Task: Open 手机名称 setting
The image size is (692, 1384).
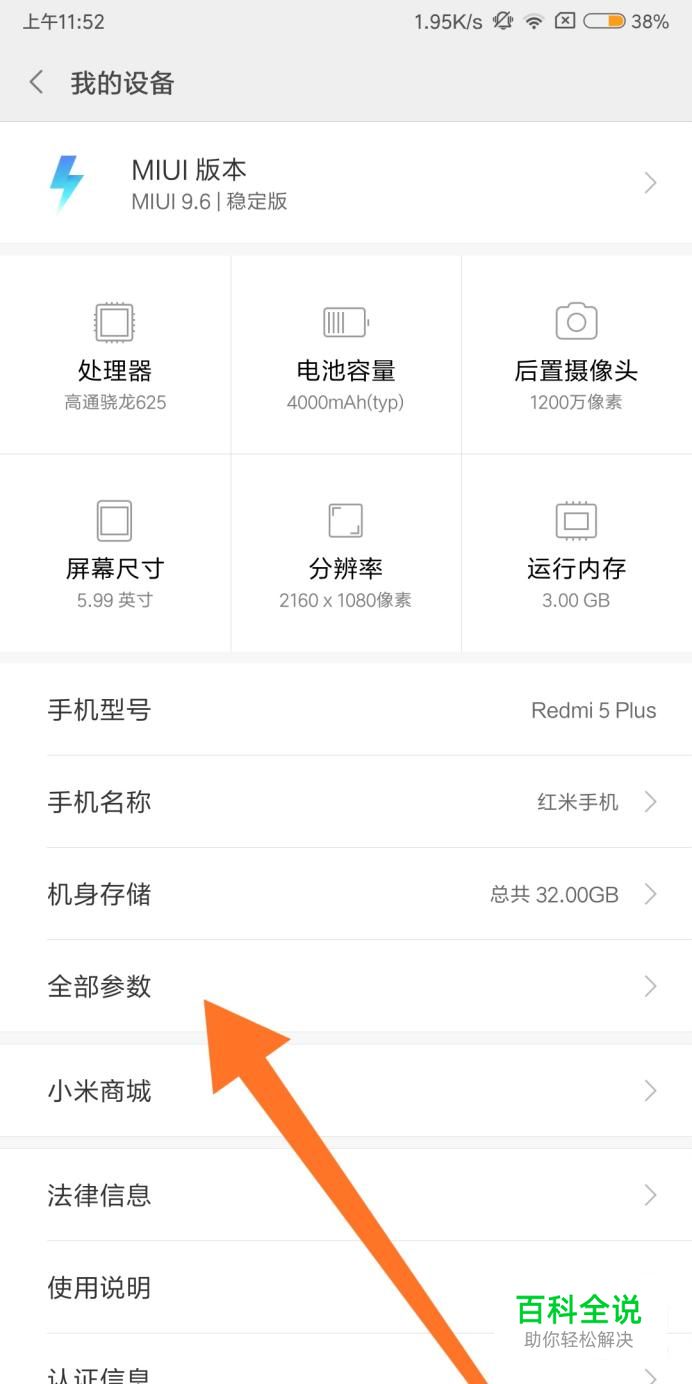Action: pyautogui.click(x=346, y=802)
